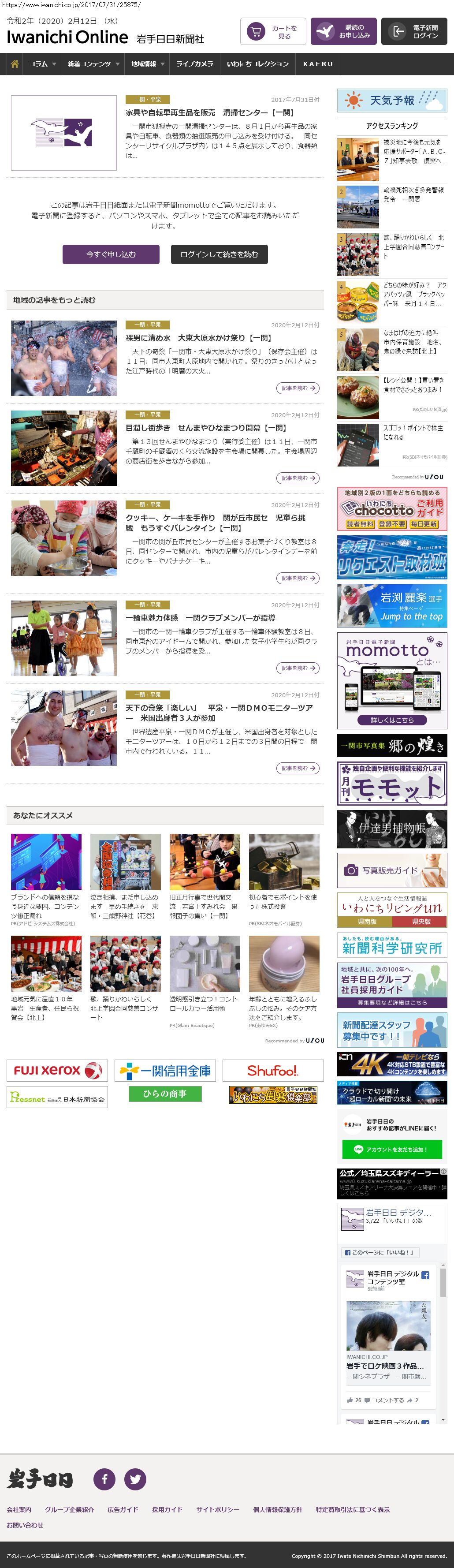Image resolution: width=454 pixels, height=1568 pixels.
Task: Expand the 新着コンテンツ menu
Action: [93, 64]
